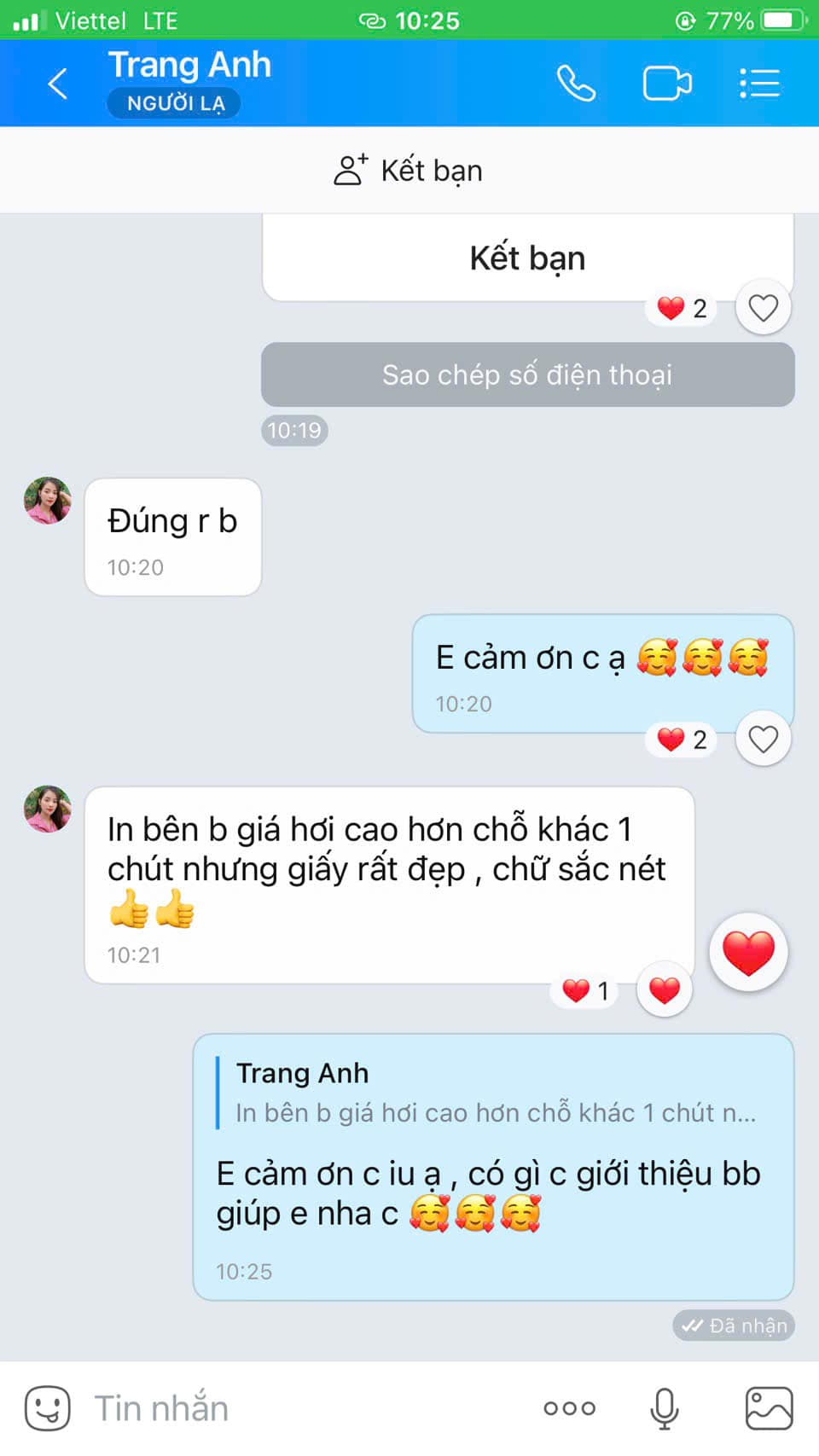Focus the Tin nhắn message field
This screenshot has width=819, height=1456.
307,1408
